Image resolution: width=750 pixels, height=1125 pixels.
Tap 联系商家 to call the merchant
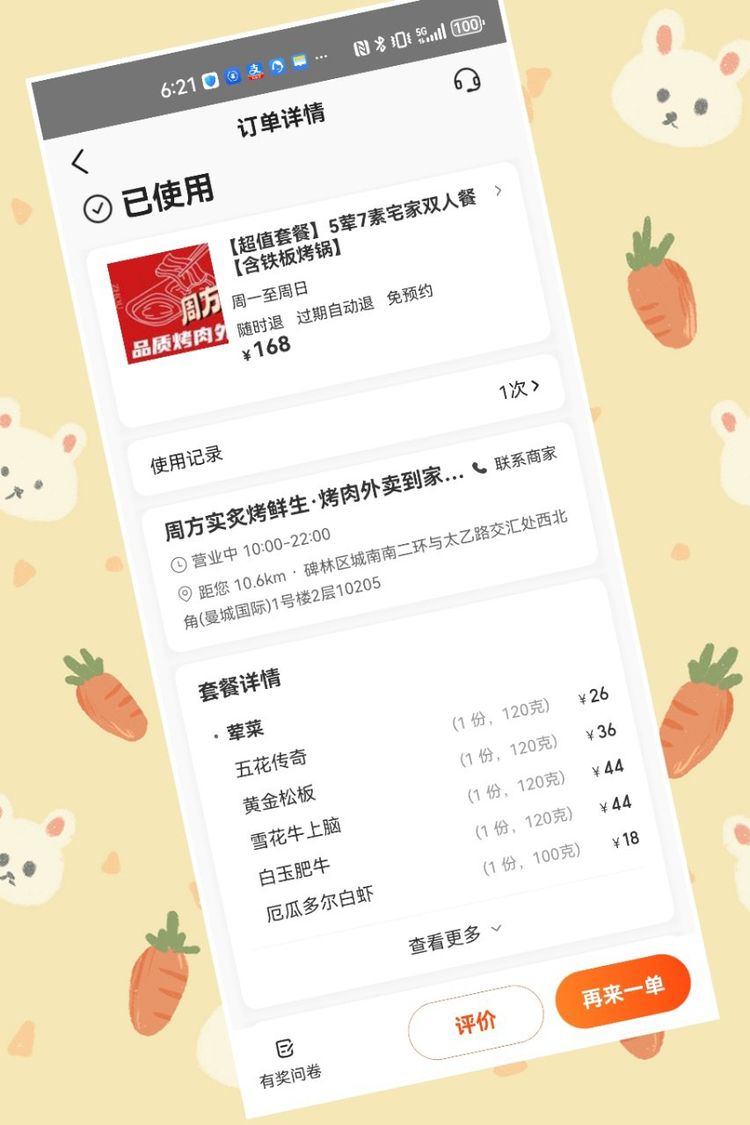(x=515, y=460)
